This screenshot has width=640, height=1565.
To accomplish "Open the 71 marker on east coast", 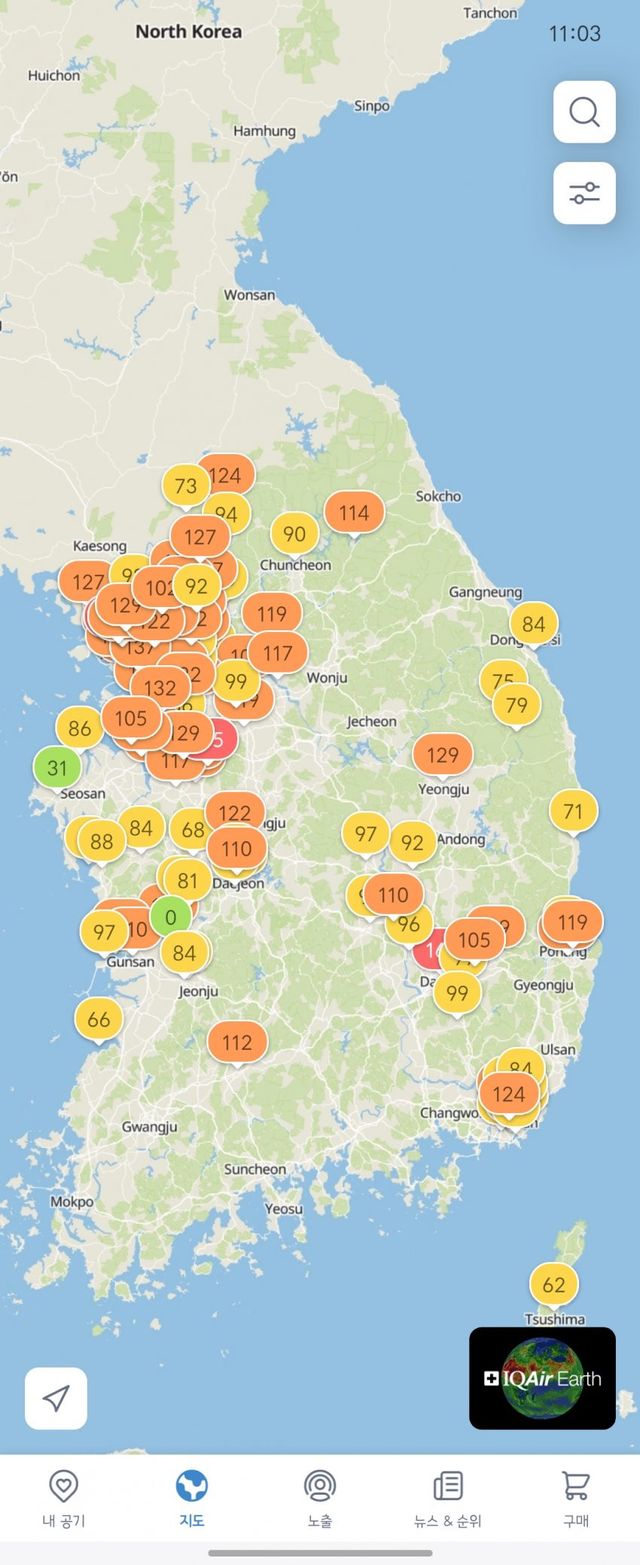I will tap(573, 811).
